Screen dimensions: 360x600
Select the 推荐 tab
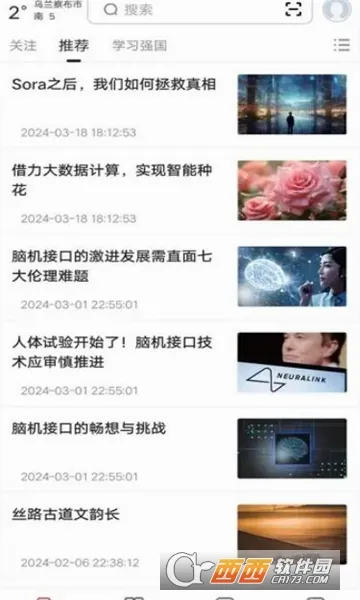(x=74, y=46)
